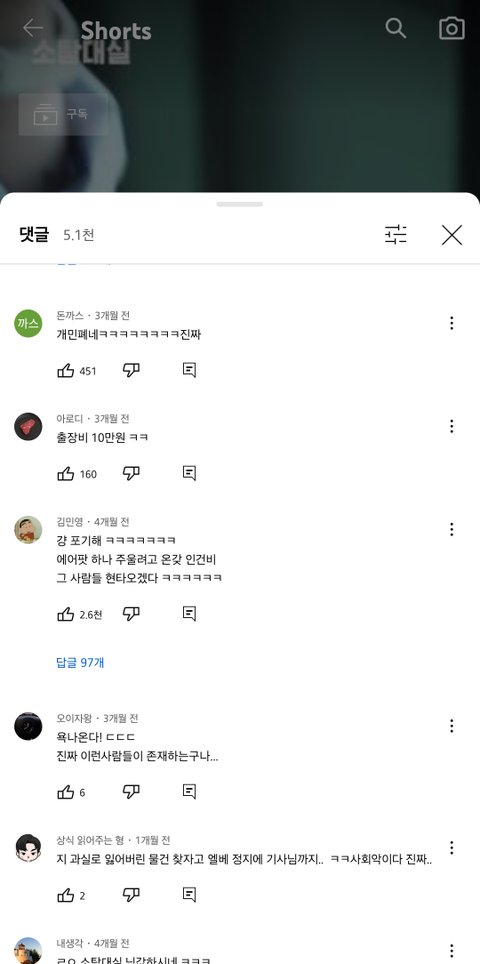Open overflow menu on 돈까스's comment

point(452,323)
